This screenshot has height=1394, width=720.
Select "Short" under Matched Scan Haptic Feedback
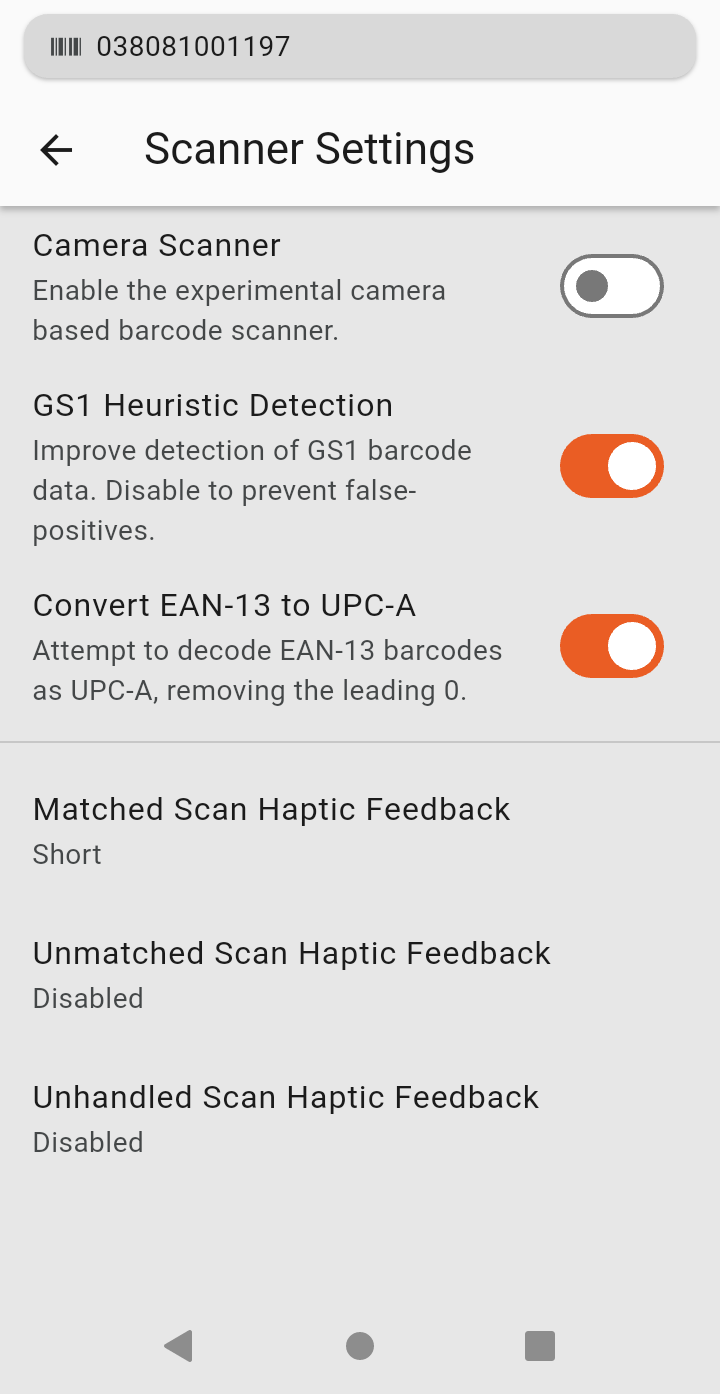[x=66, y=854]
